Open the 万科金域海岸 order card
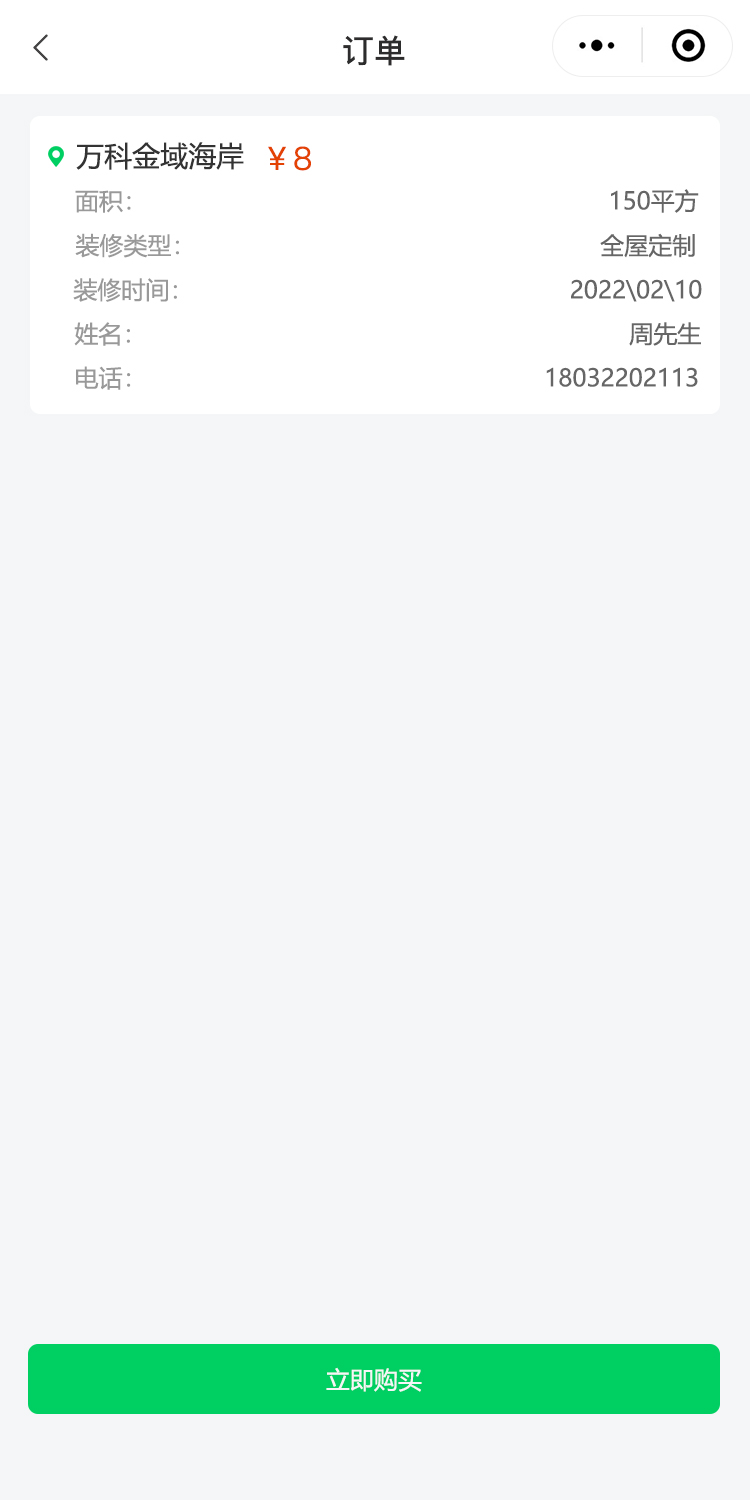Viewport: 750px width, 1500px height. coord(374,265)
